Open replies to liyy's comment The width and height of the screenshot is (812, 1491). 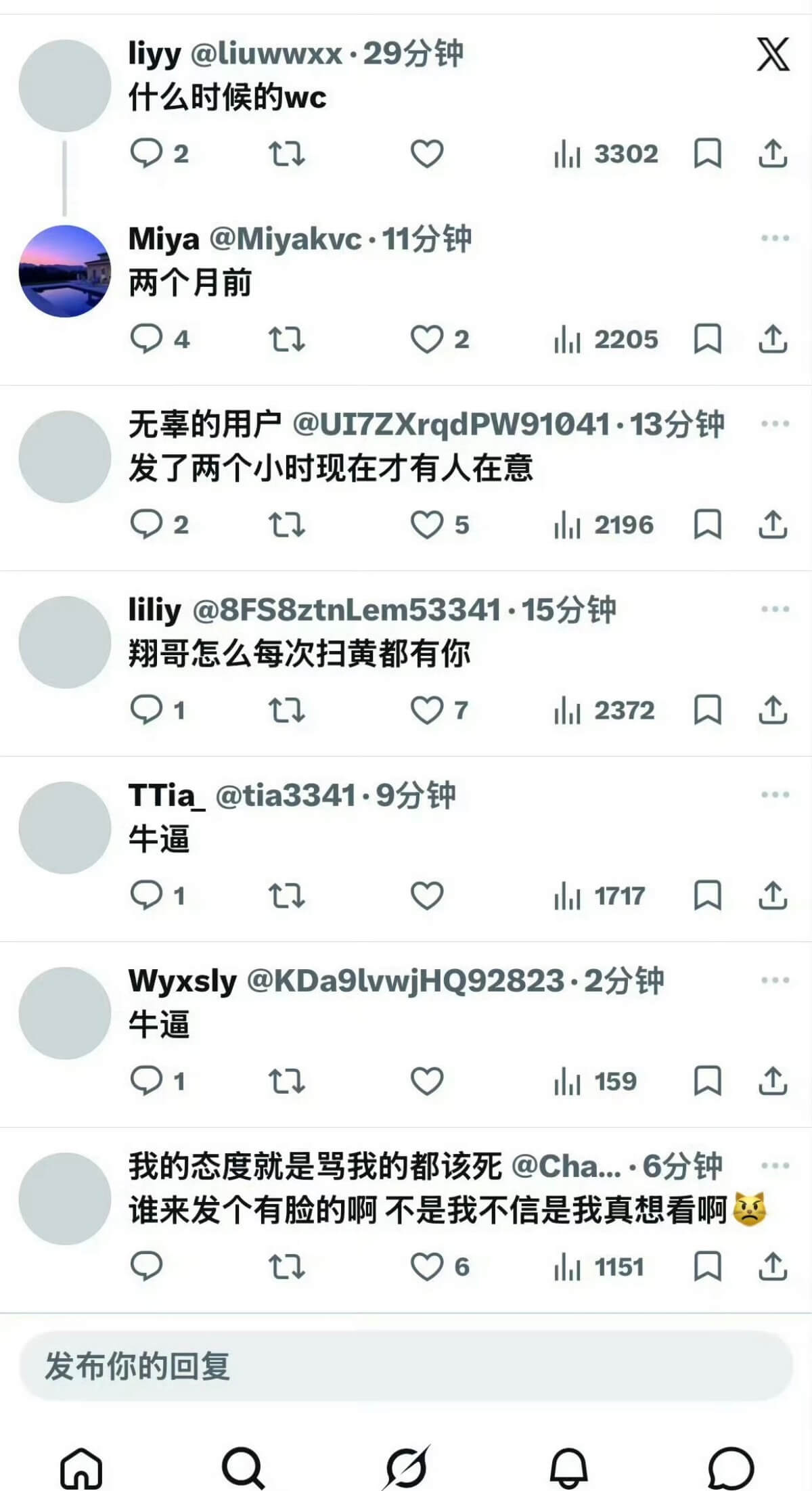(x=146, y=154)
